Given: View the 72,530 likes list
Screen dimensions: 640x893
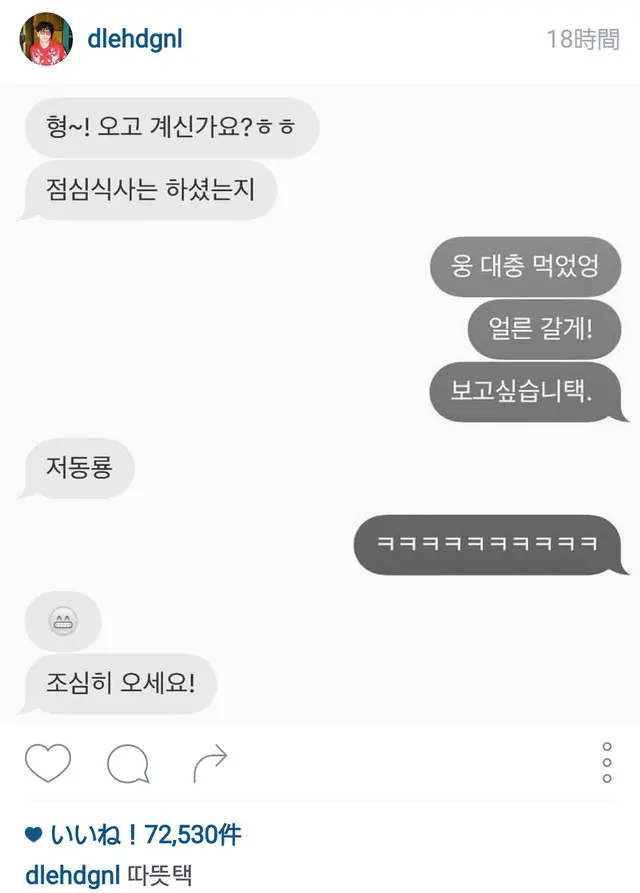Looking at the screenshot, I should (143, 836).
